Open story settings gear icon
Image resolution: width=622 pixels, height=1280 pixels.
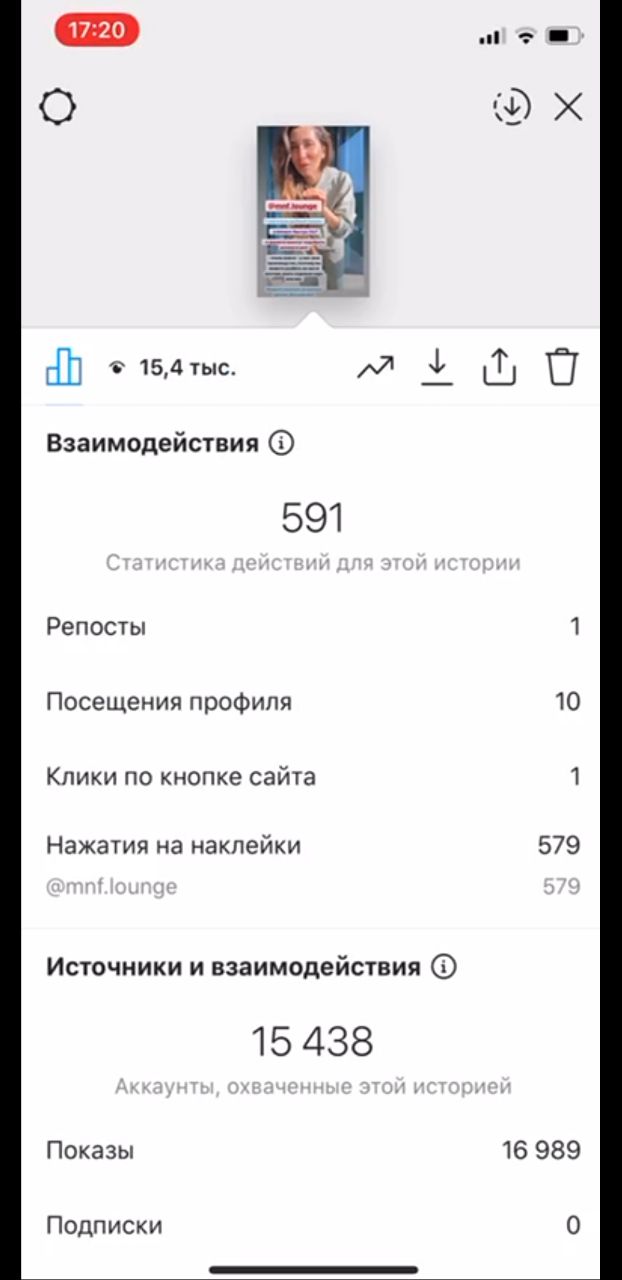click(58, 107)
